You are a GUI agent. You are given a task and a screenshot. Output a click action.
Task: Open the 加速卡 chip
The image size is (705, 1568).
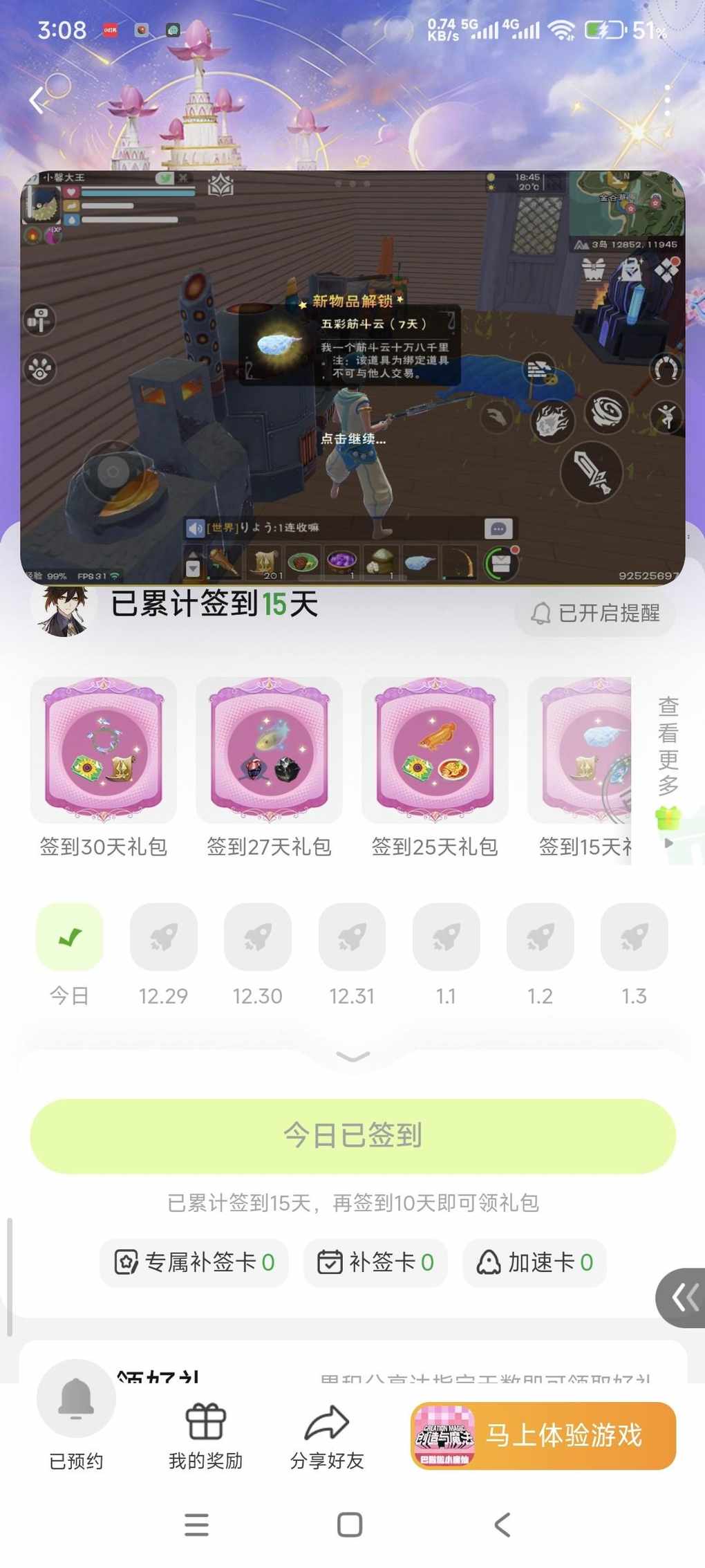tap(535, 1262)
